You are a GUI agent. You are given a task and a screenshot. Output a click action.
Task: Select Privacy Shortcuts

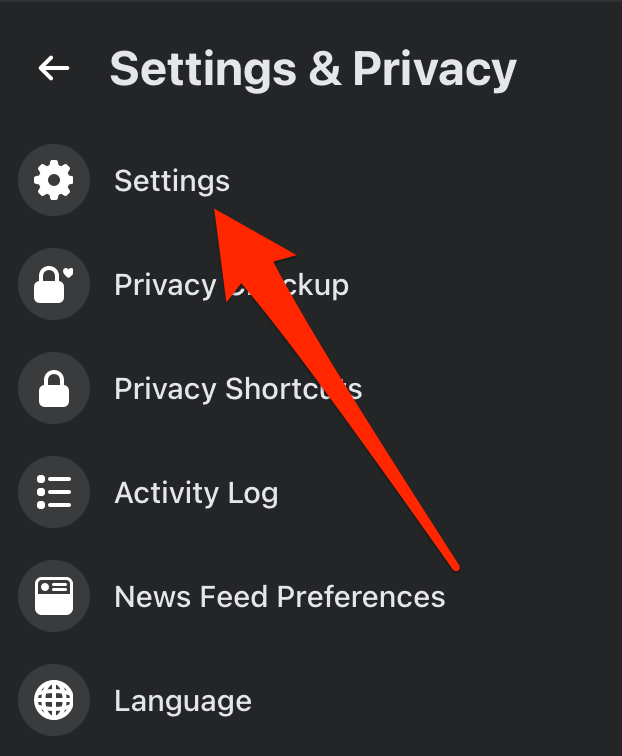click(237, 389)
